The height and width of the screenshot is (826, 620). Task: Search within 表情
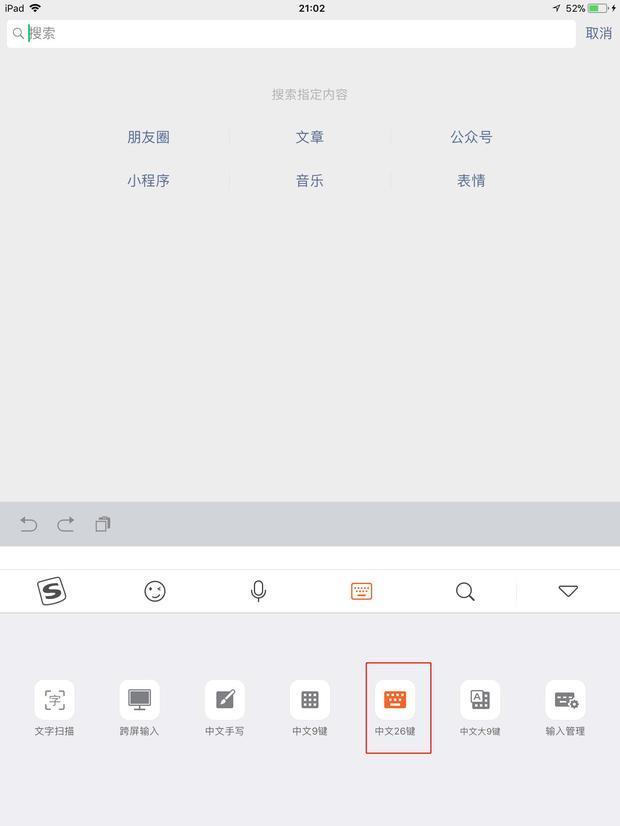(x=471, y=181)
